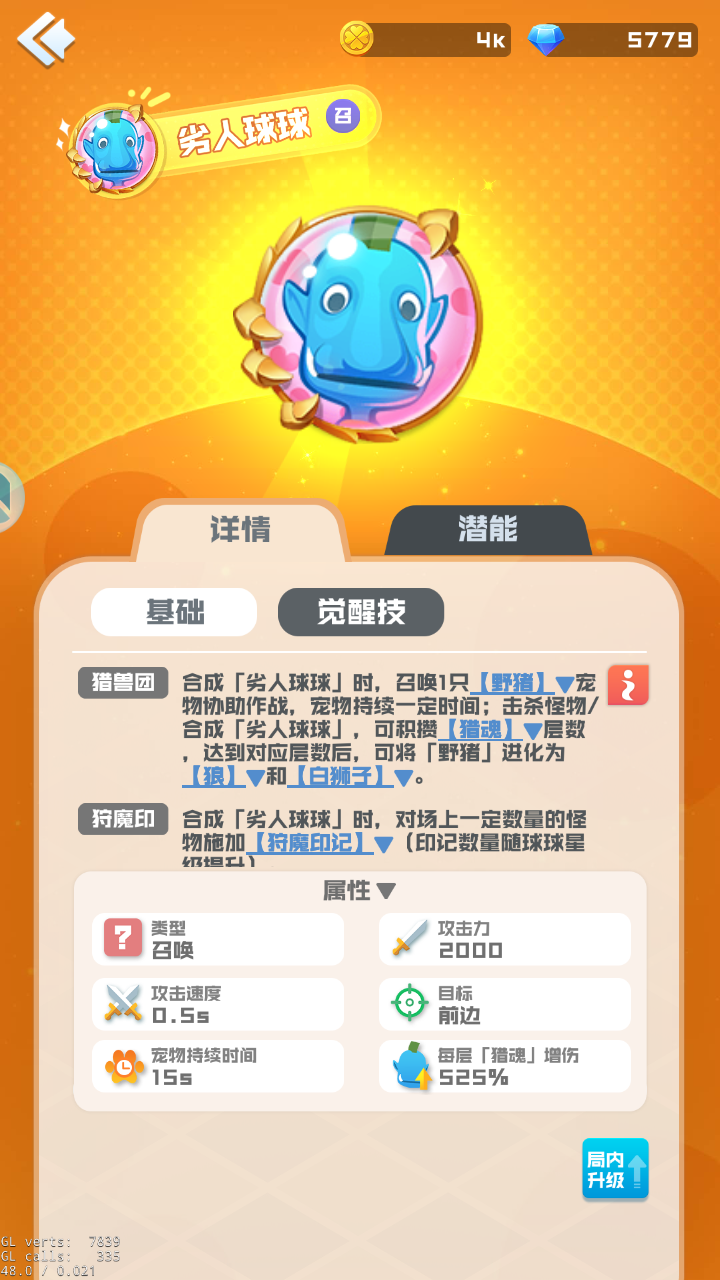Click the question mark icon beside 类型

pyautogui.click(x=125, y=939)
